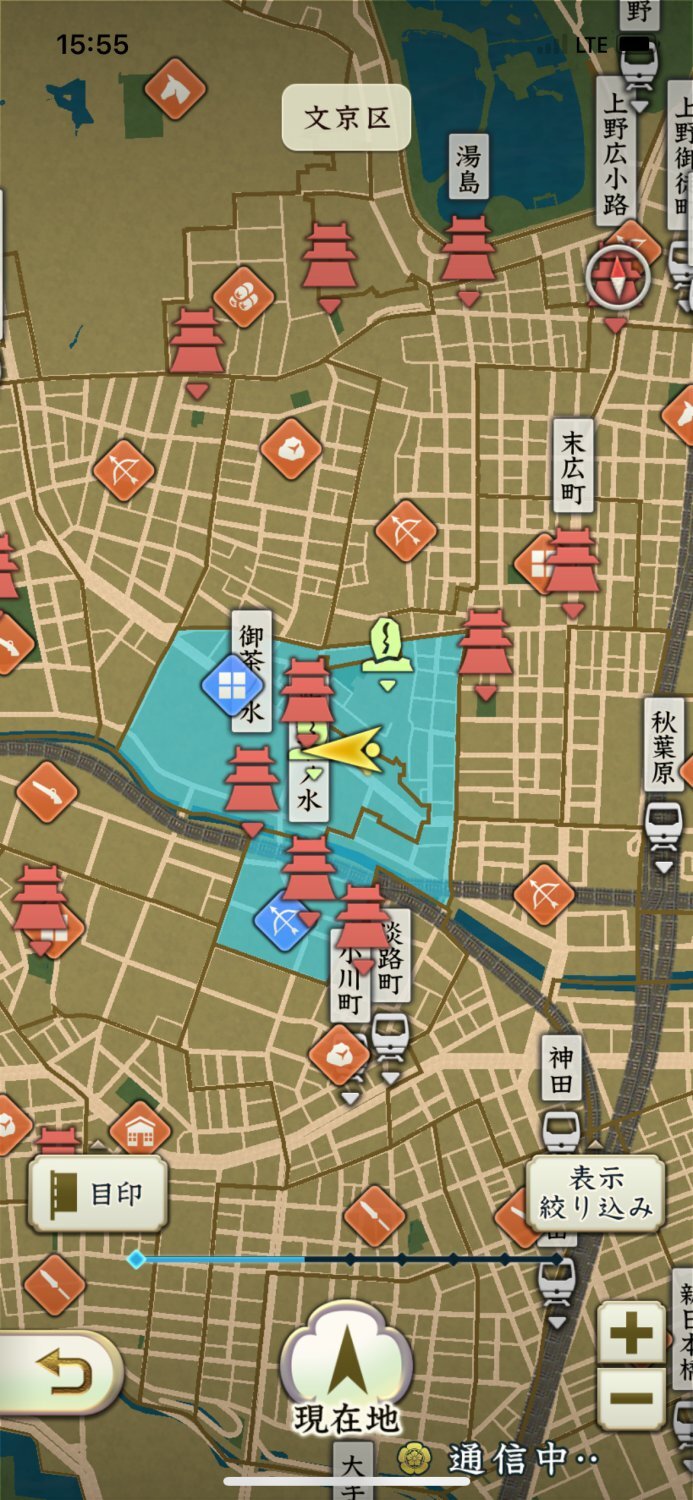Open the 表示絞り込み display filter
Viewport: 693px width, 1500px height.
point(596,1193)
